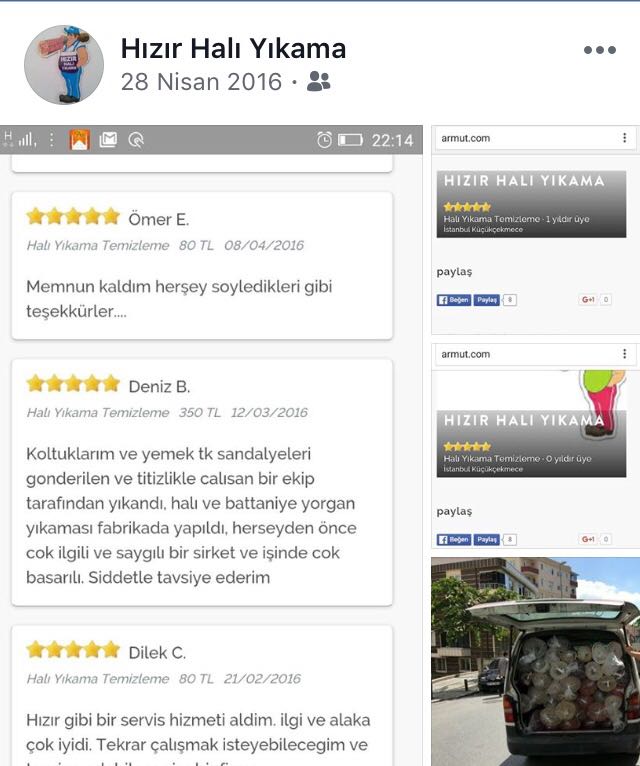The width and height of the screenshot is (640, 766).
Task: Open the second armut.com photo marked 0 yıldır üye
Action: pos(535,446)
